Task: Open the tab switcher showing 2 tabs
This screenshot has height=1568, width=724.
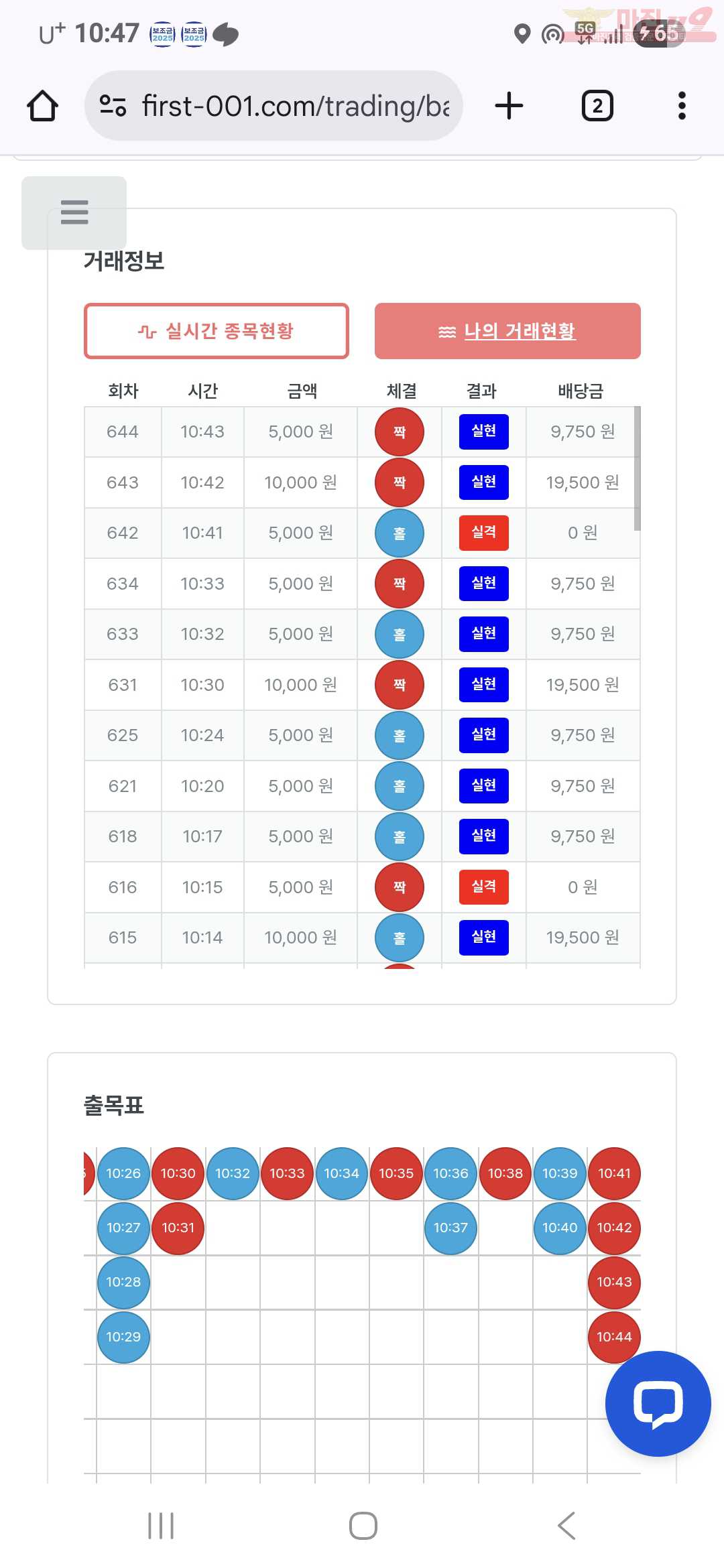Action: click(x=597, y=106)
